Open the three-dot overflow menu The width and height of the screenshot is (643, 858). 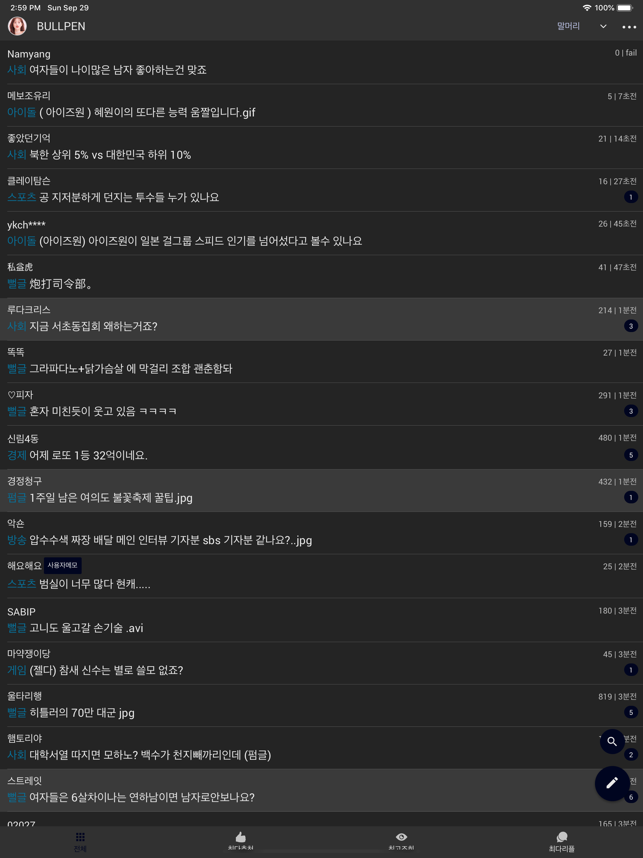(x=628, y=27)
